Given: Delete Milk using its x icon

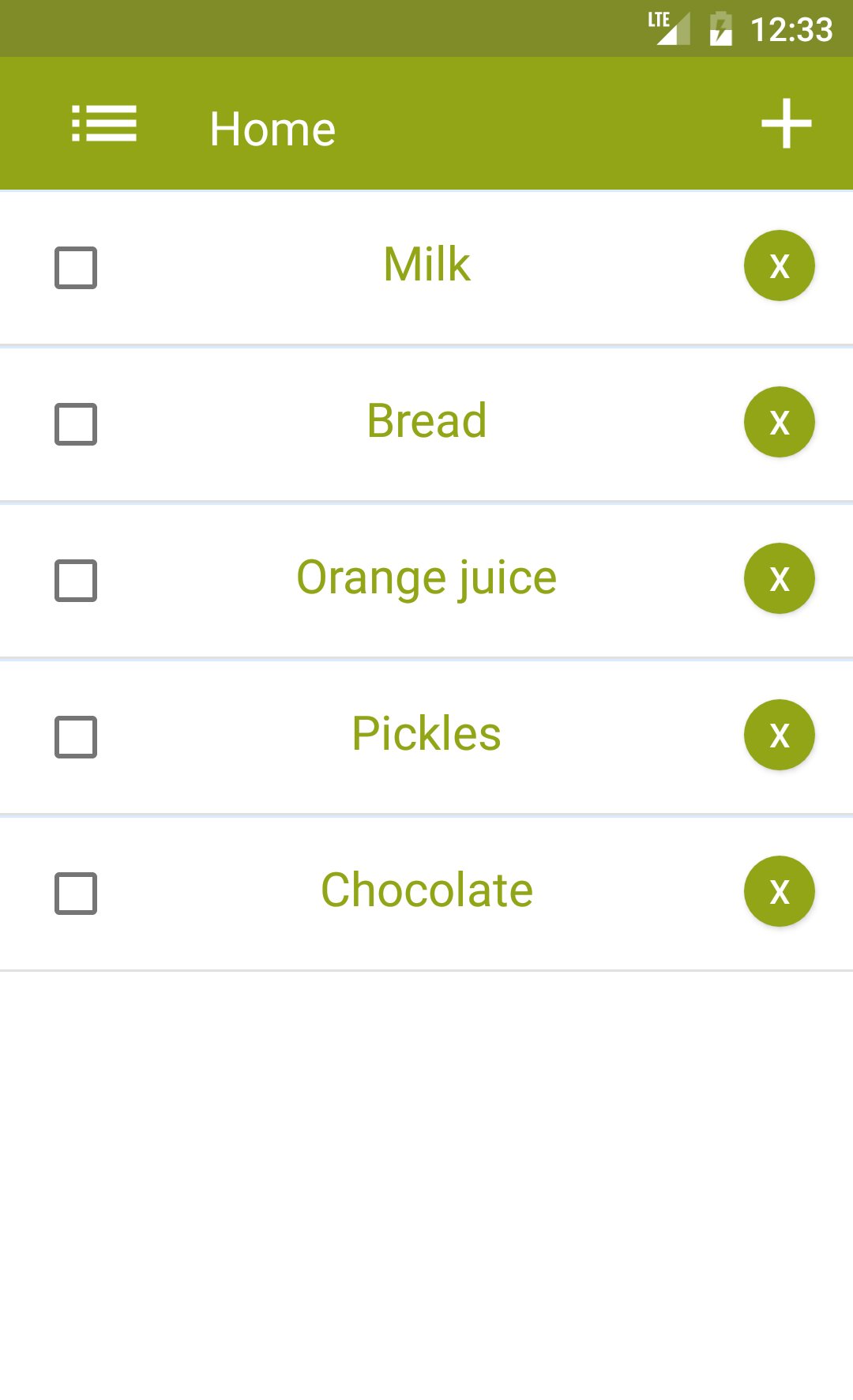Looking at the screenshot, I should click(x=779, y=266).
